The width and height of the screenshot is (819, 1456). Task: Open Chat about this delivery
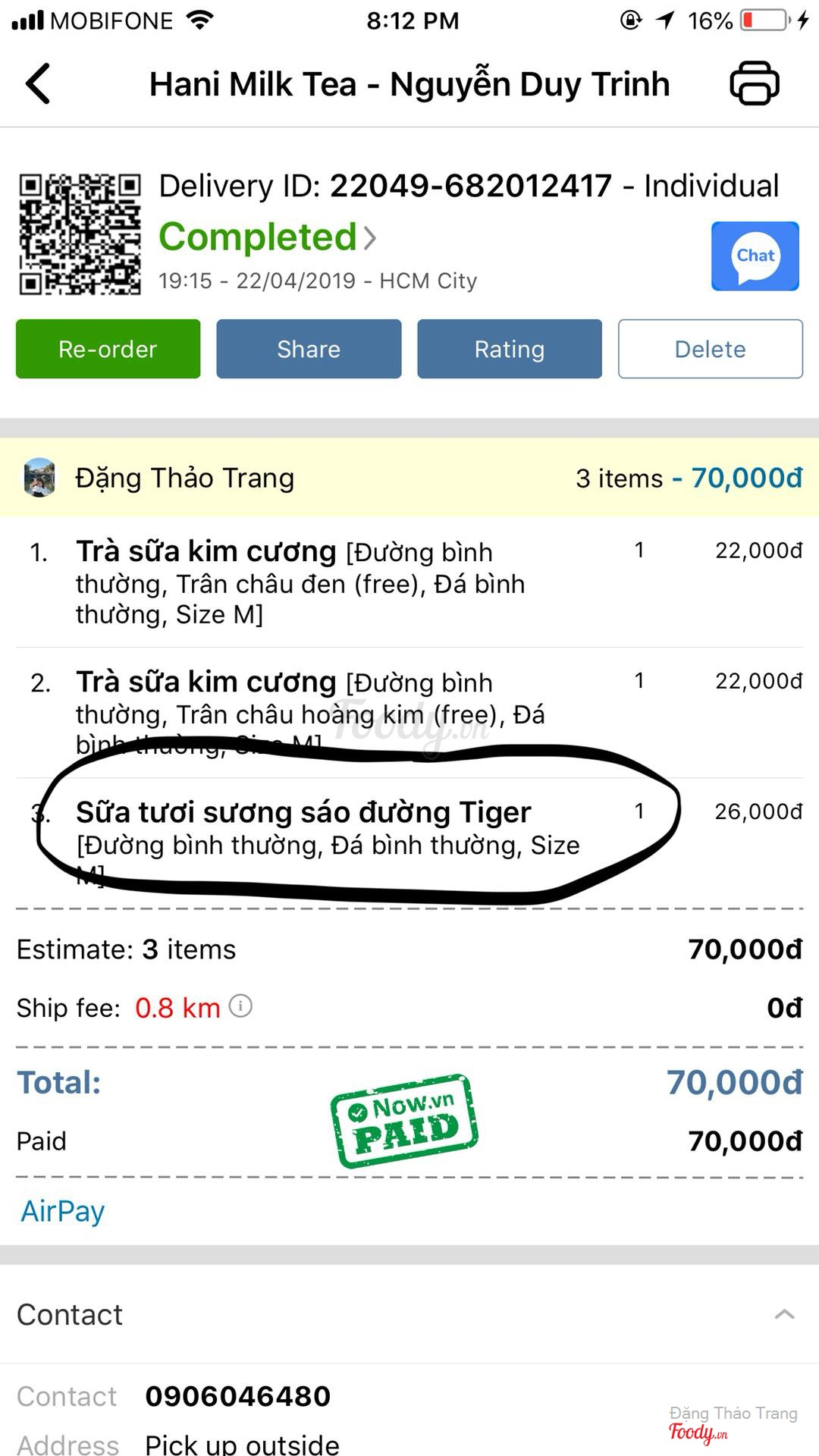(755, 256)
